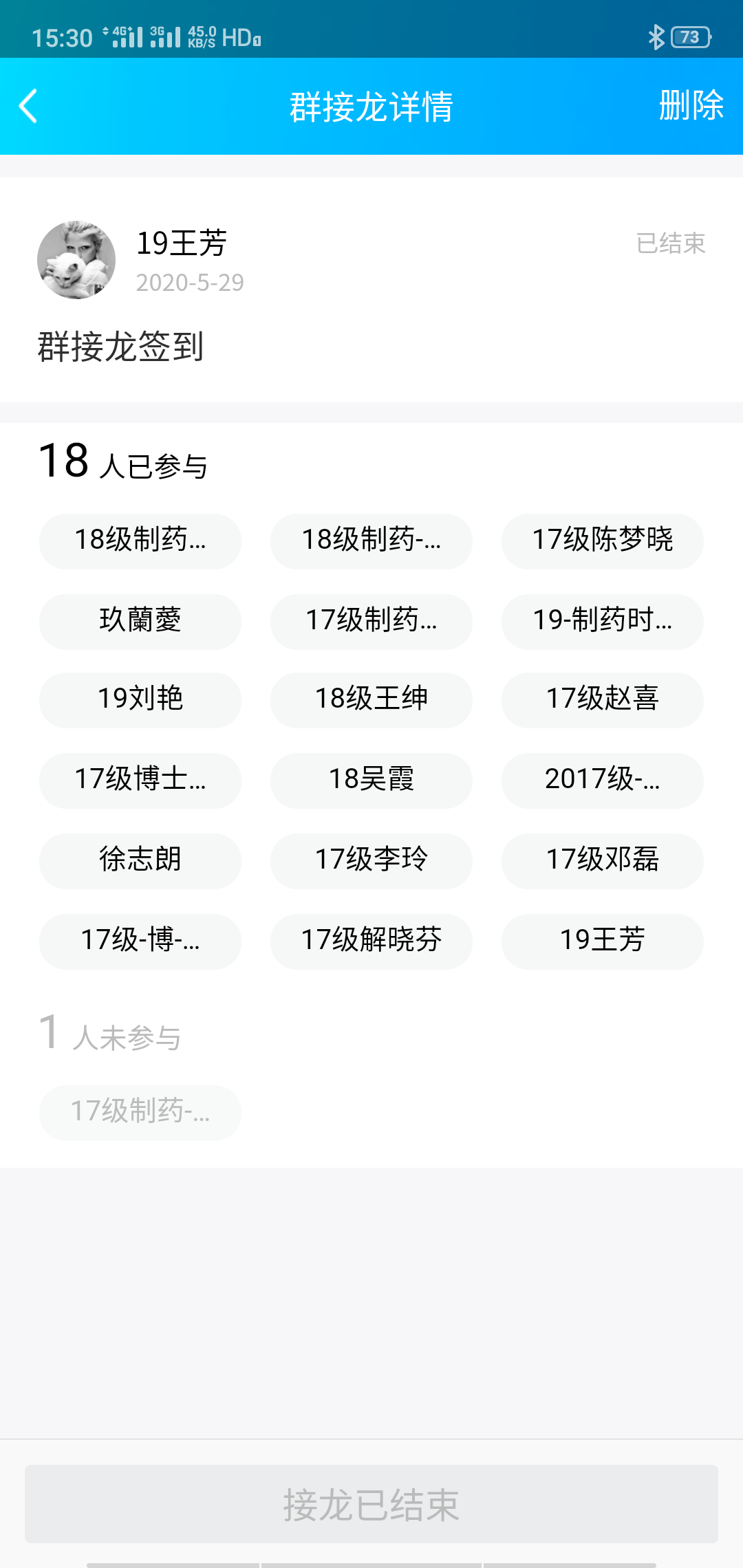Go back from the 群接龙详情 page
Image resolution: width=743 pixels, height=1568 pixels.
pyautogui.click(x=29, y=107)
